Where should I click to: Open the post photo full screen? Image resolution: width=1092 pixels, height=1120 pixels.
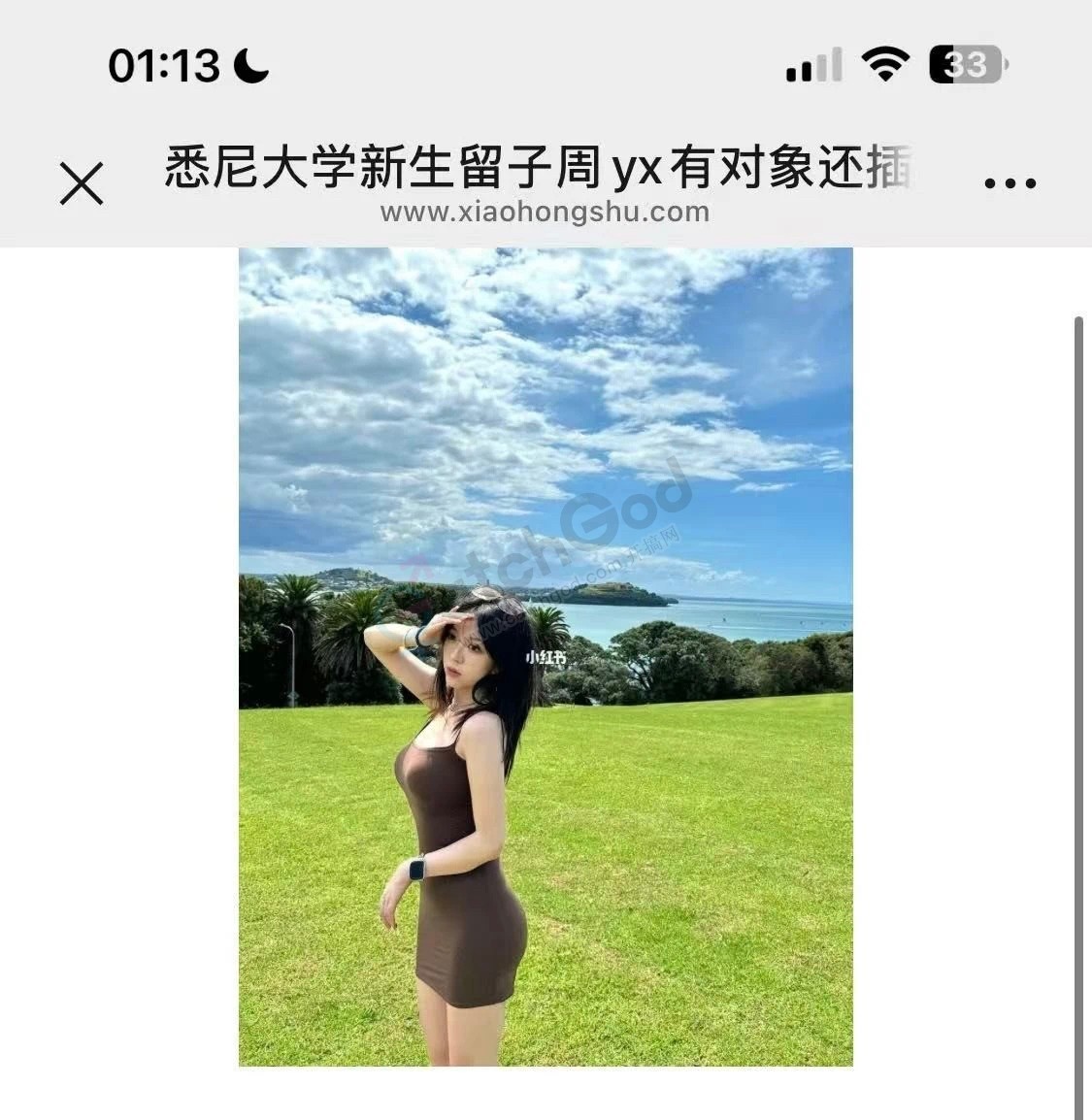(546, 657)
